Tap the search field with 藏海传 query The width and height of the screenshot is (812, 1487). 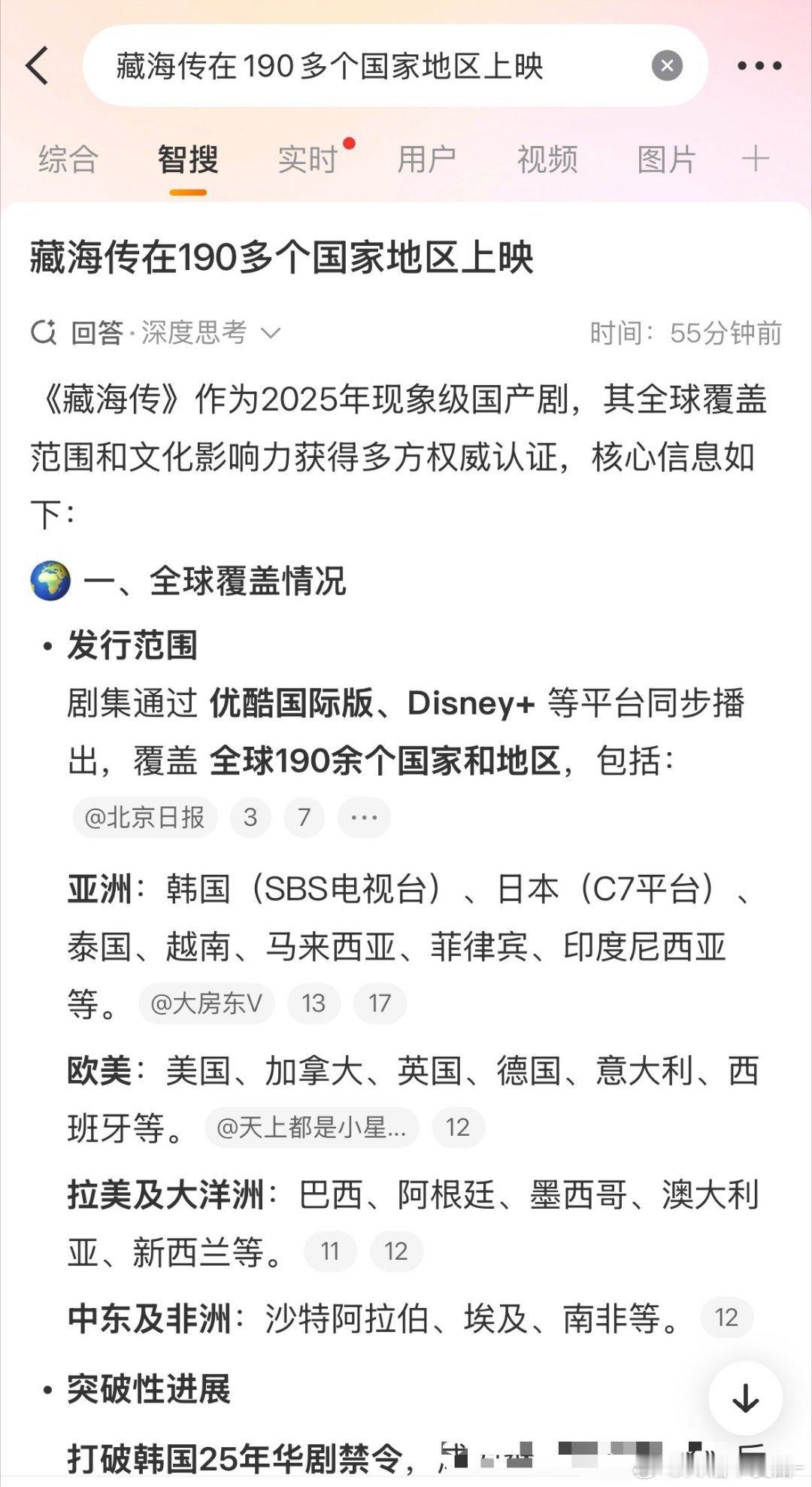point(361,66)
